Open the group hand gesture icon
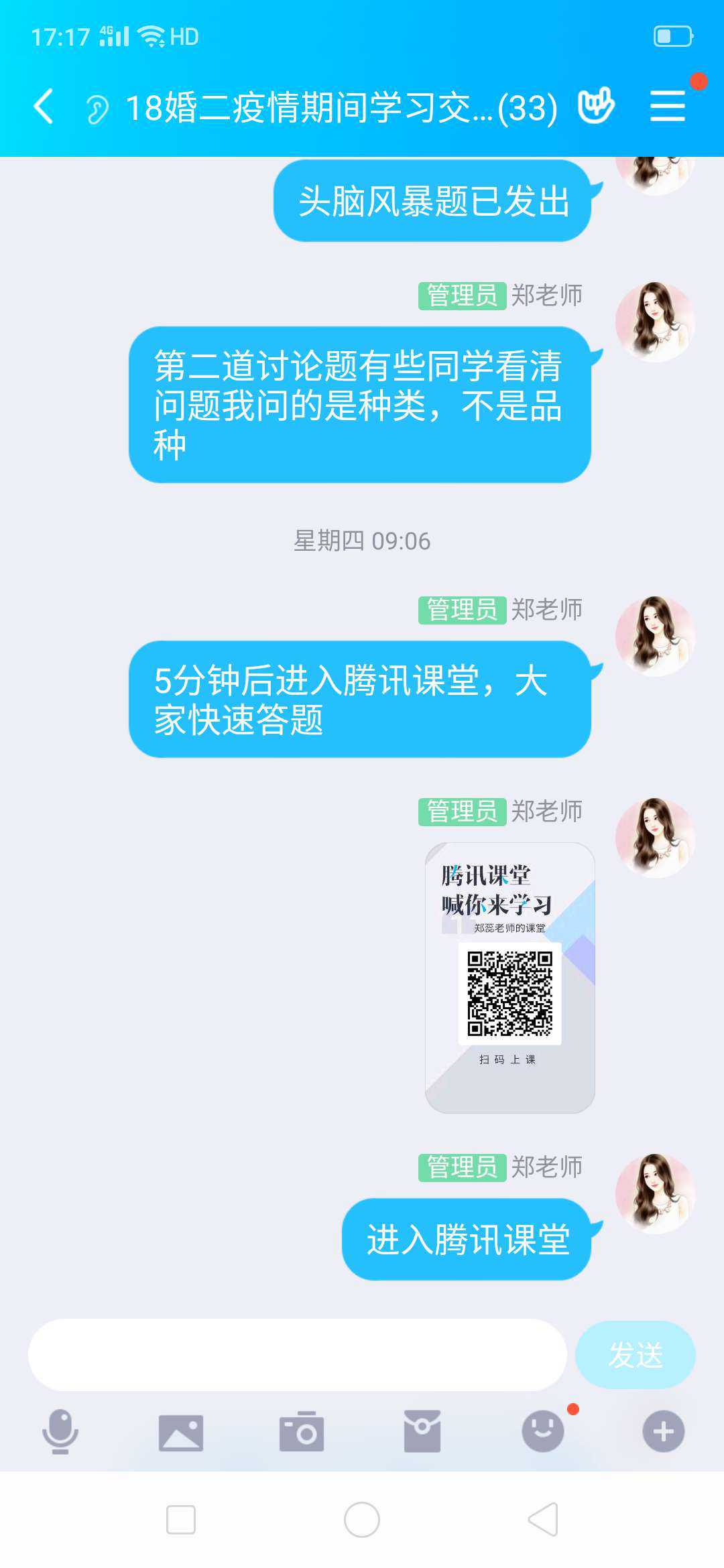Image resolution: width=724 pixels, height=1568 pixels. click(596, 106)
